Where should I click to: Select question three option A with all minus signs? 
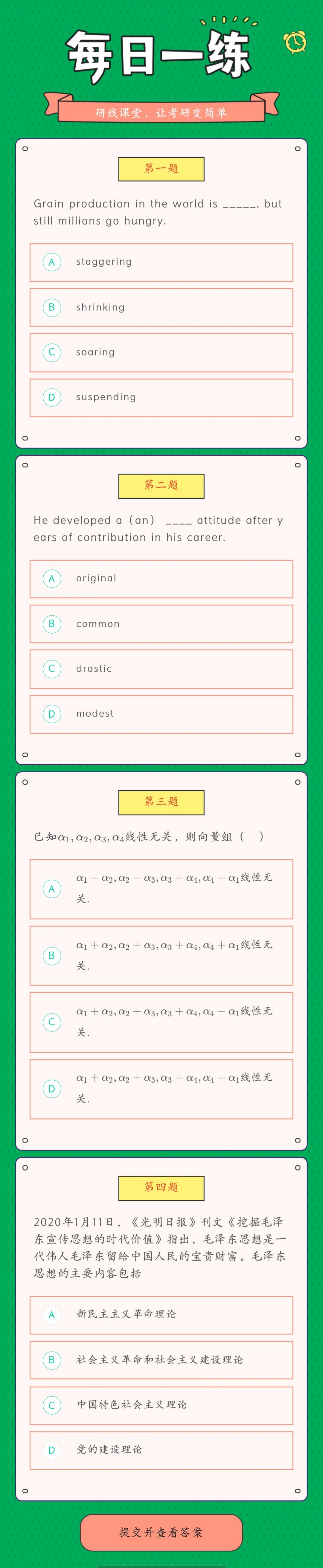point(161,889)
